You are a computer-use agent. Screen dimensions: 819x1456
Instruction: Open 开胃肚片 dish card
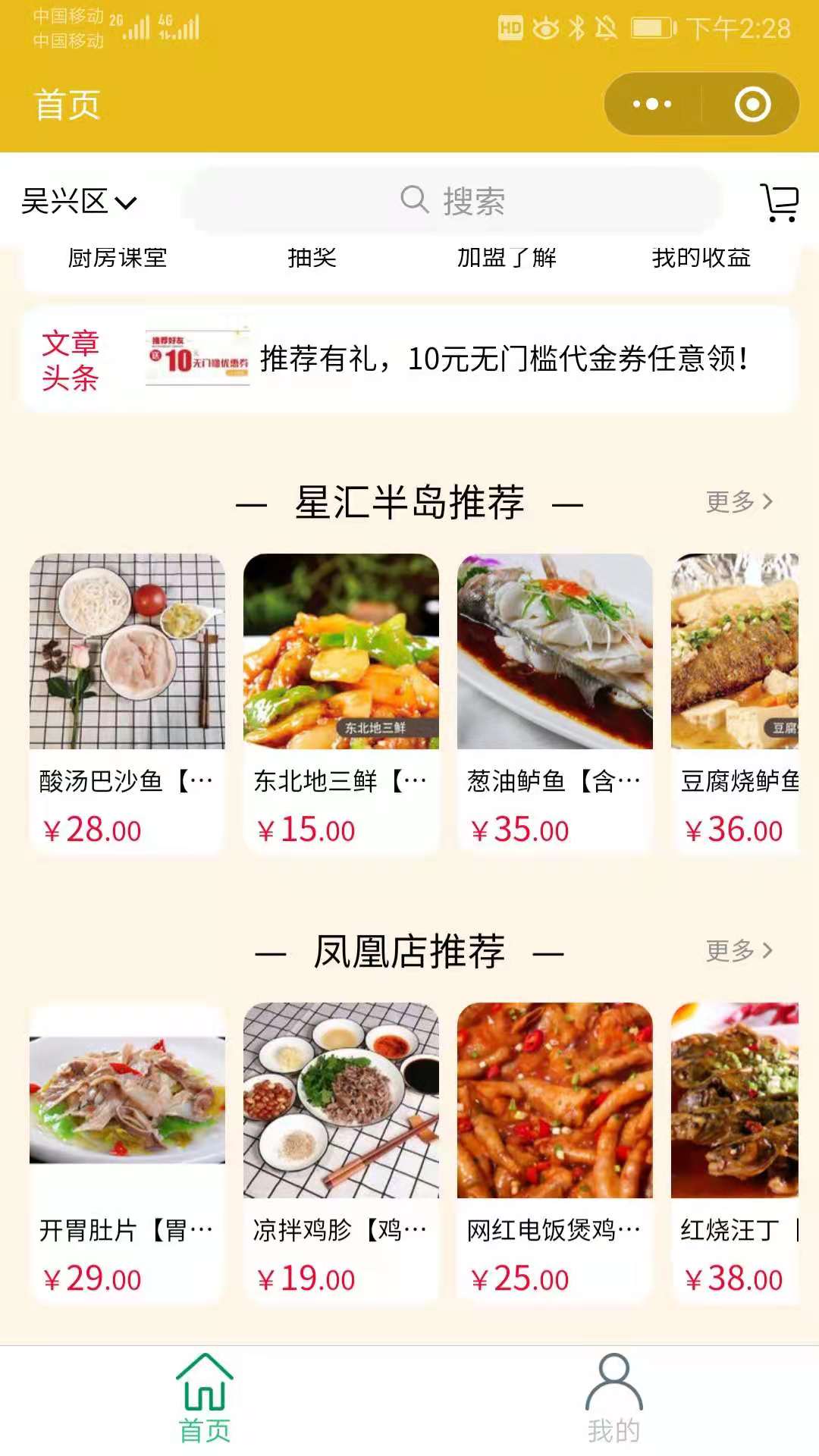(x=127, y=1150)
